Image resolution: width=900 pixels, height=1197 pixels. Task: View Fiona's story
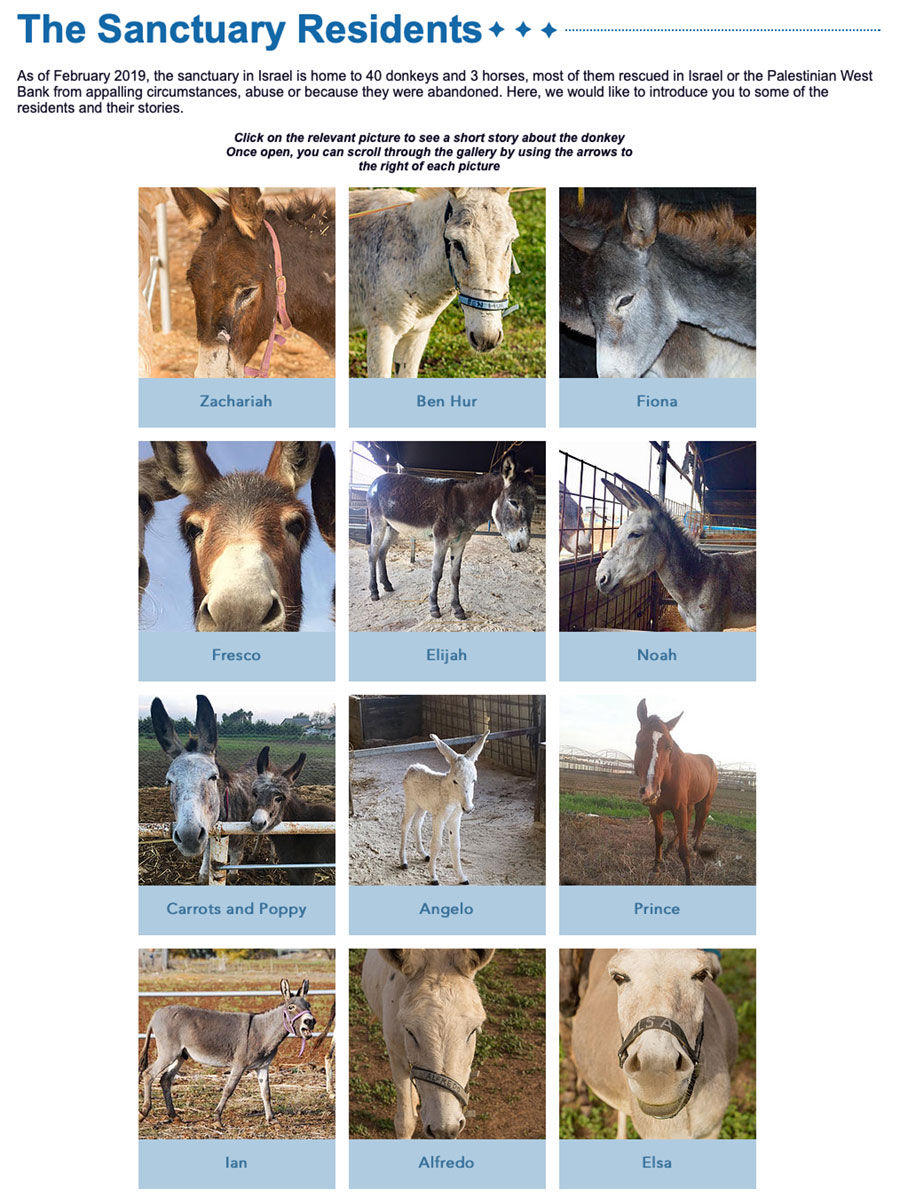657,283
